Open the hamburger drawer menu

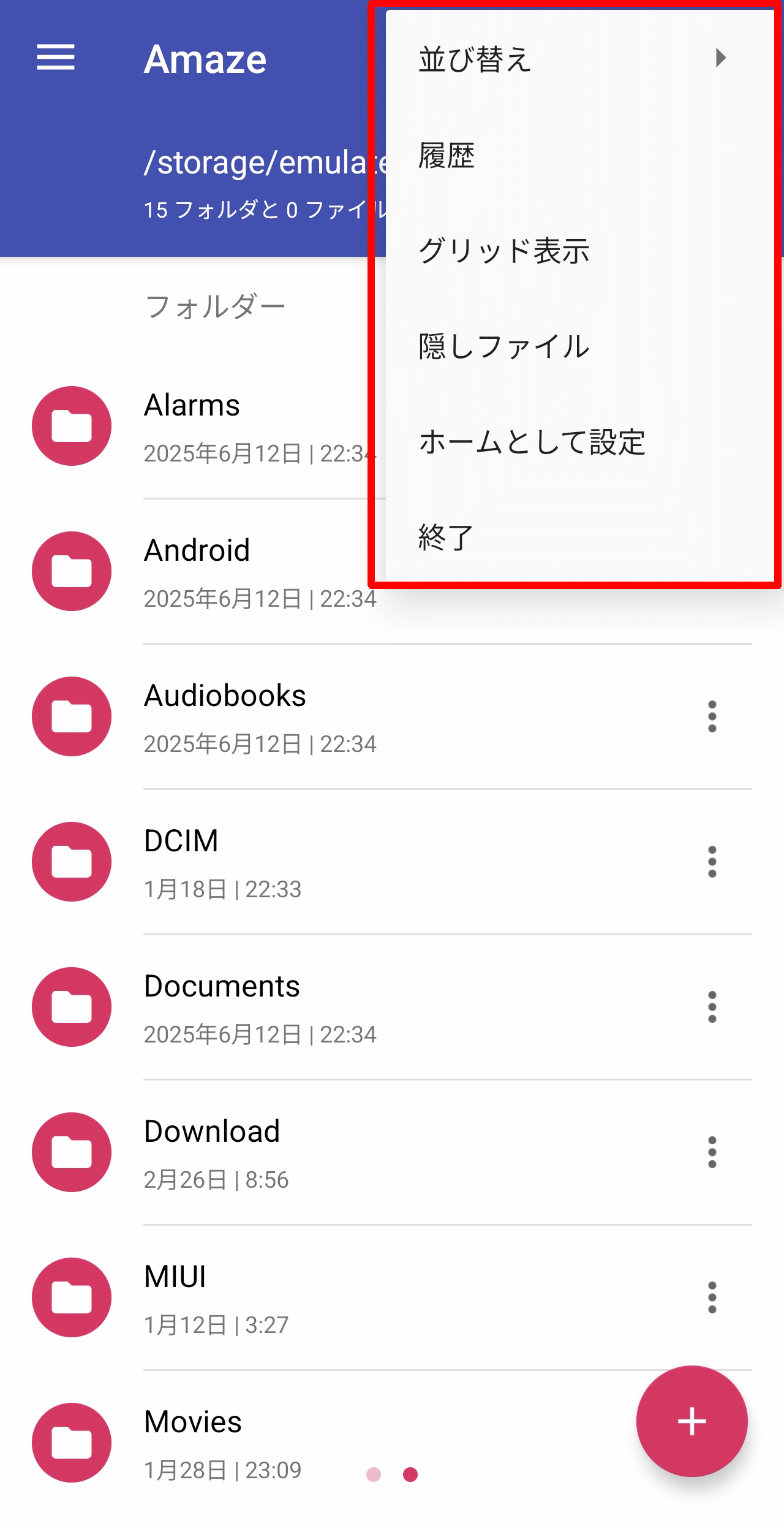[x=56, y=58]
